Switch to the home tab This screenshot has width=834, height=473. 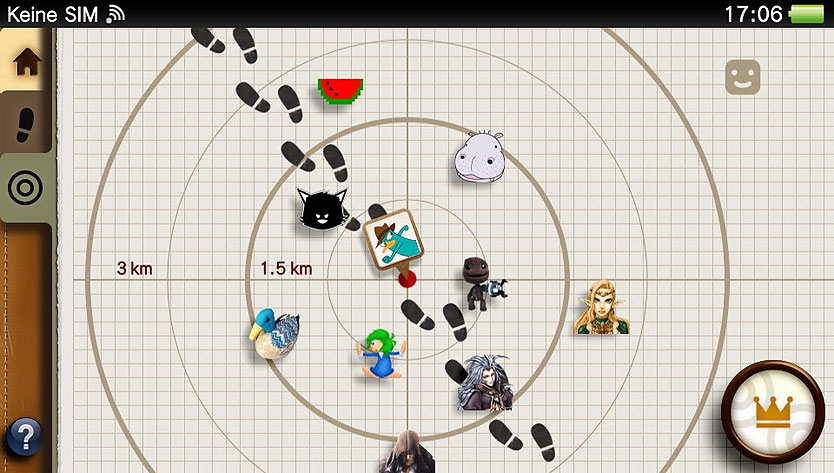click(x=24, y=59)
